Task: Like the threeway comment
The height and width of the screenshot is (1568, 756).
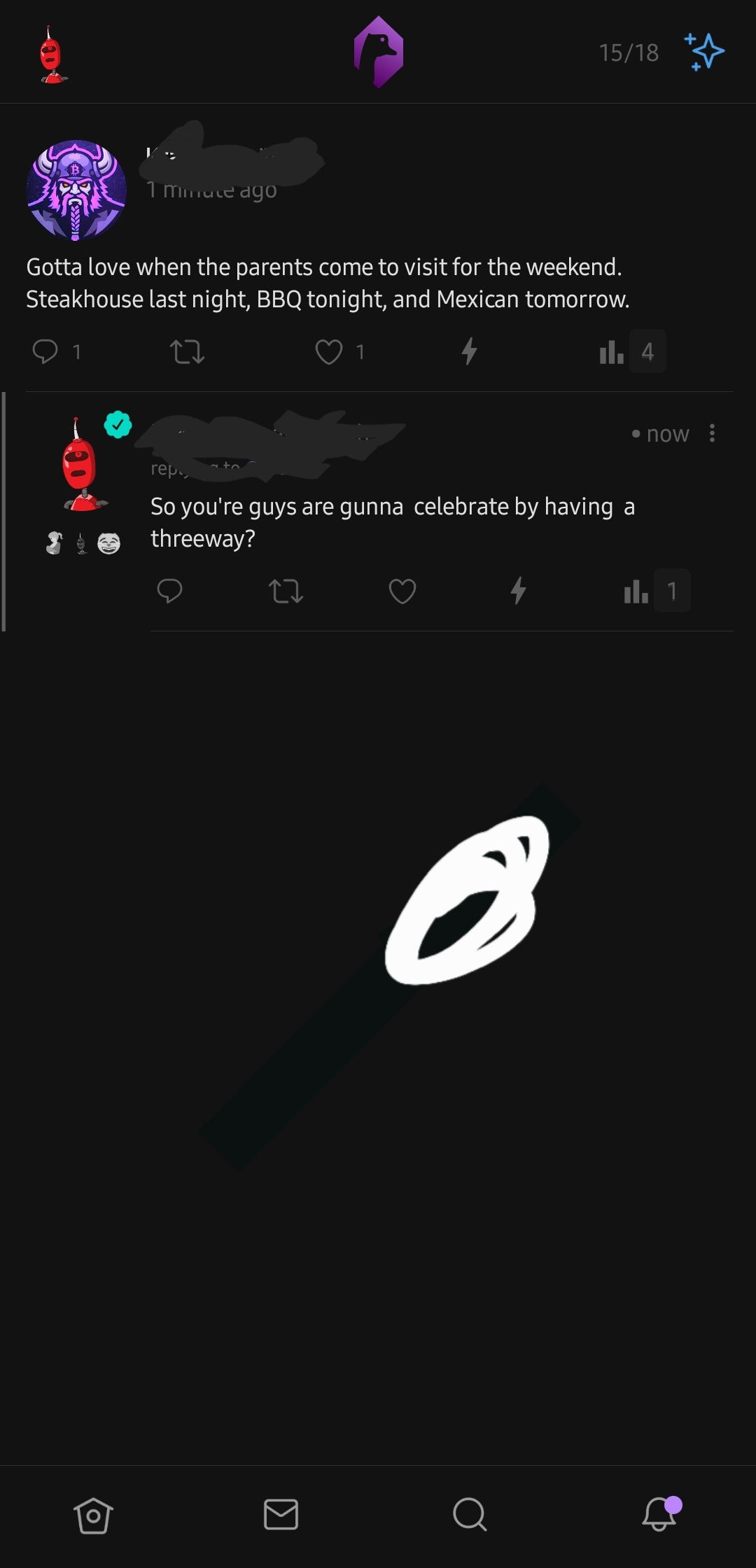Action: coord(402,591)
